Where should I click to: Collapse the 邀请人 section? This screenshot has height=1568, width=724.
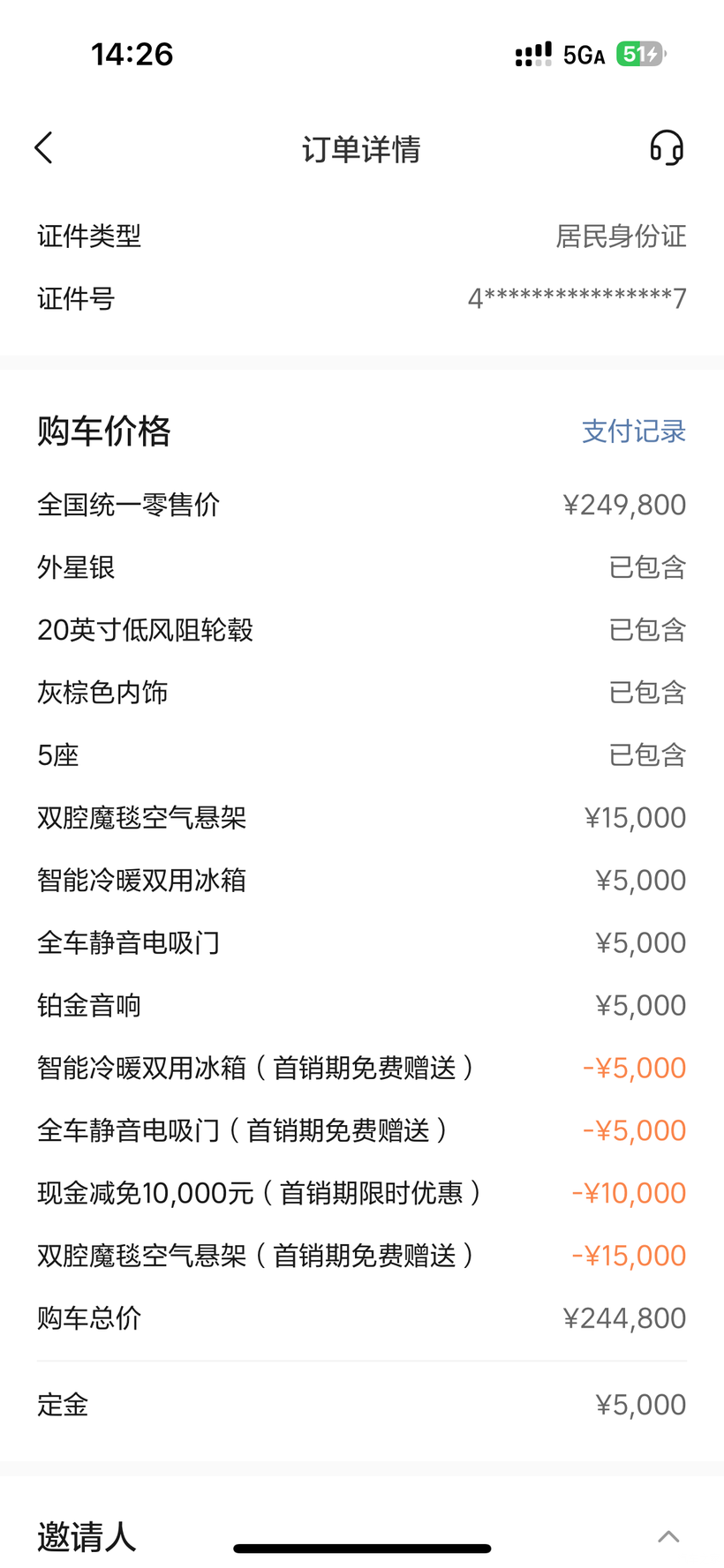(x=668, y=1536)
